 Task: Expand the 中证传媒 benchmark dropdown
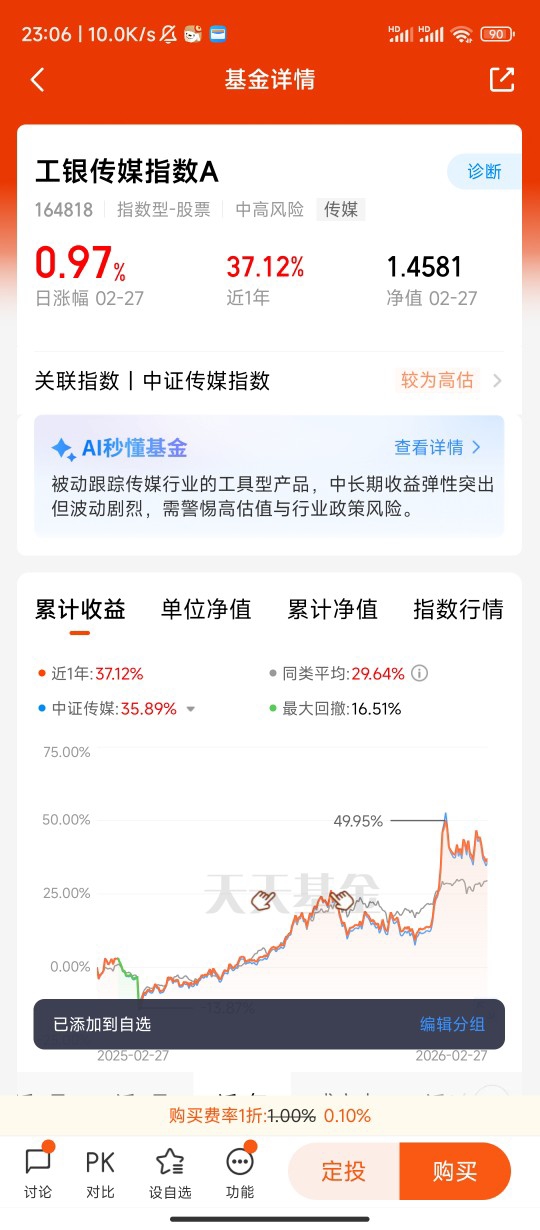click(191, 709)
